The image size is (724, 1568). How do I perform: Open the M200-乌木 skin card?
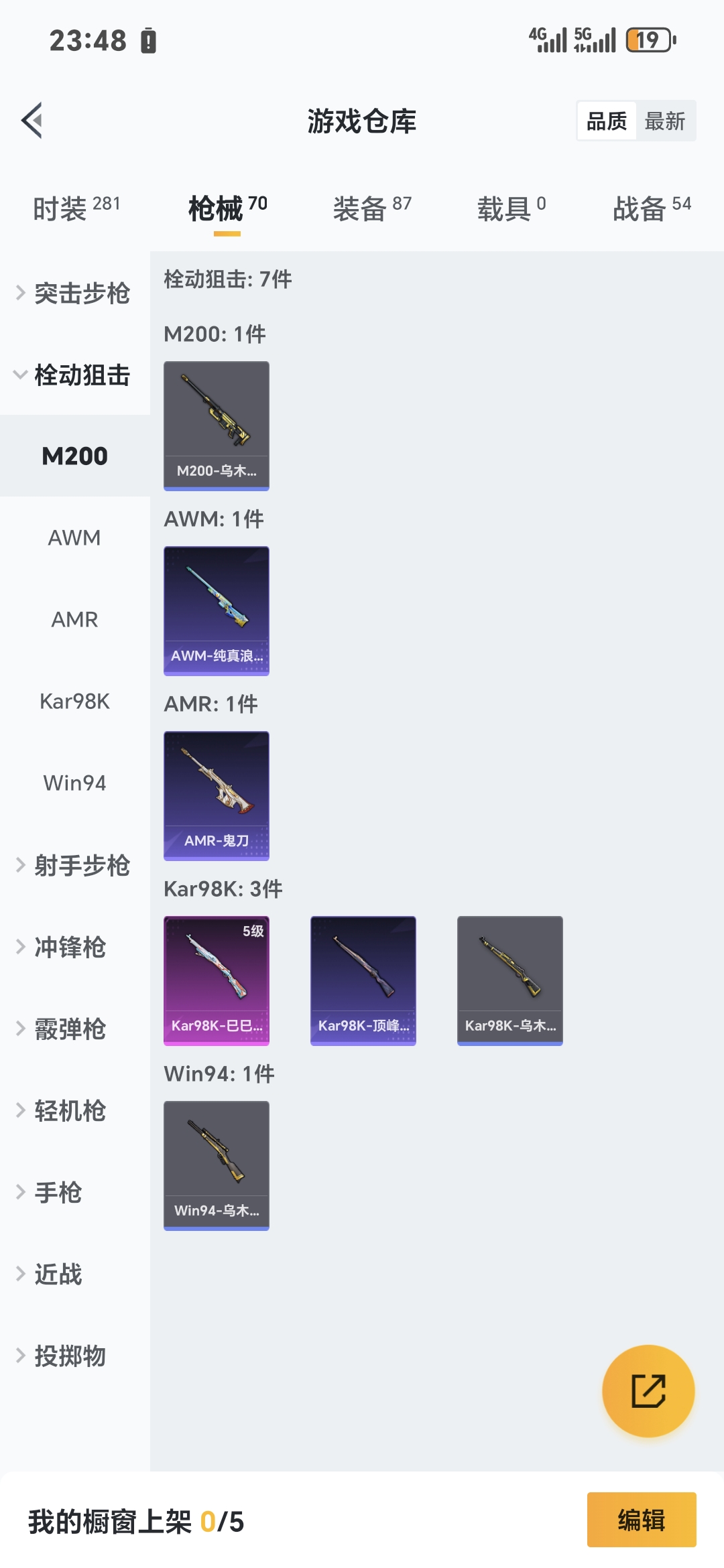click(x=217, y=426)
